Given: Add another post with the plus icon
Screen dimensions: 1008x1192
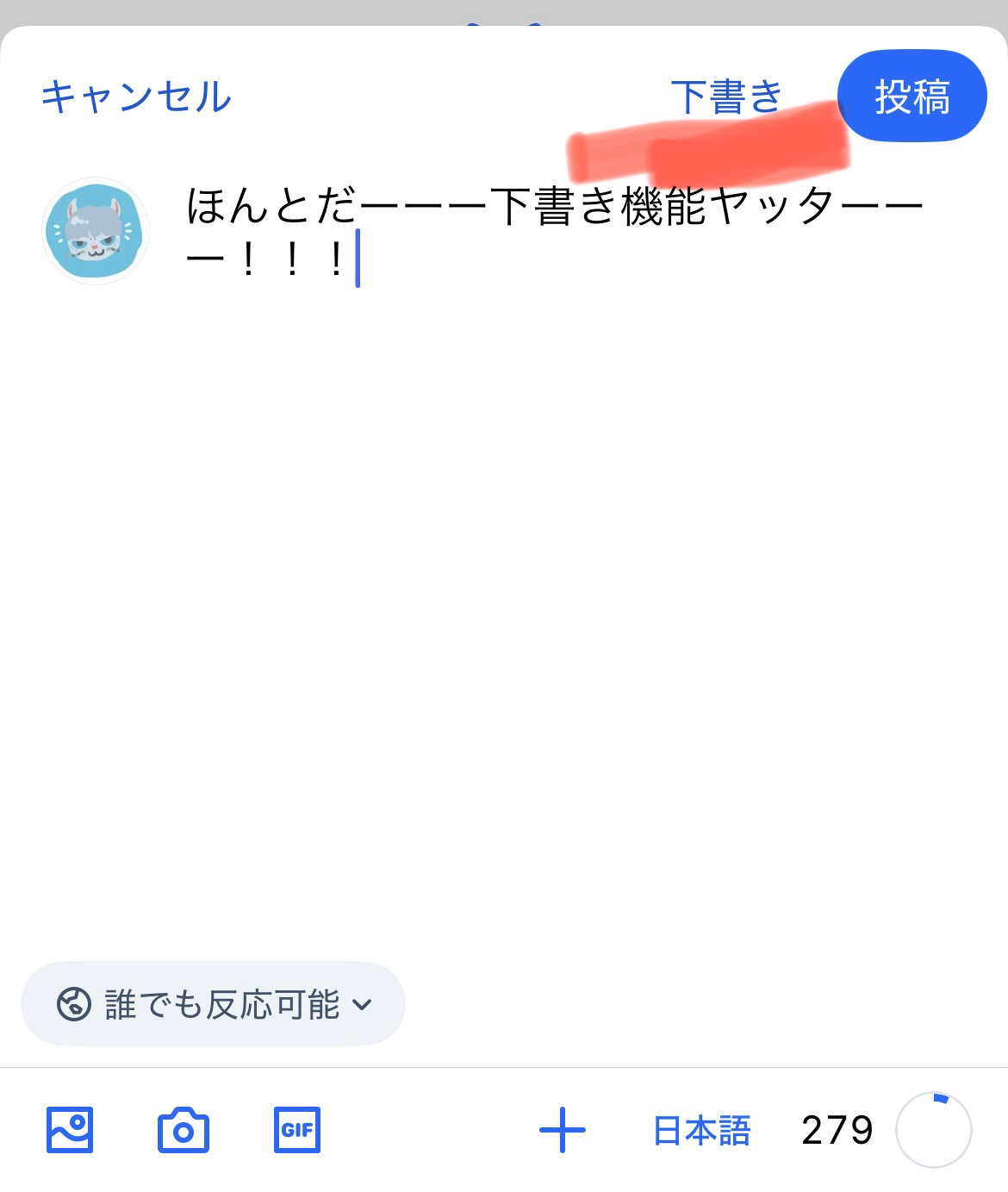Looking at the screenshot, I should coord(562,1130).
